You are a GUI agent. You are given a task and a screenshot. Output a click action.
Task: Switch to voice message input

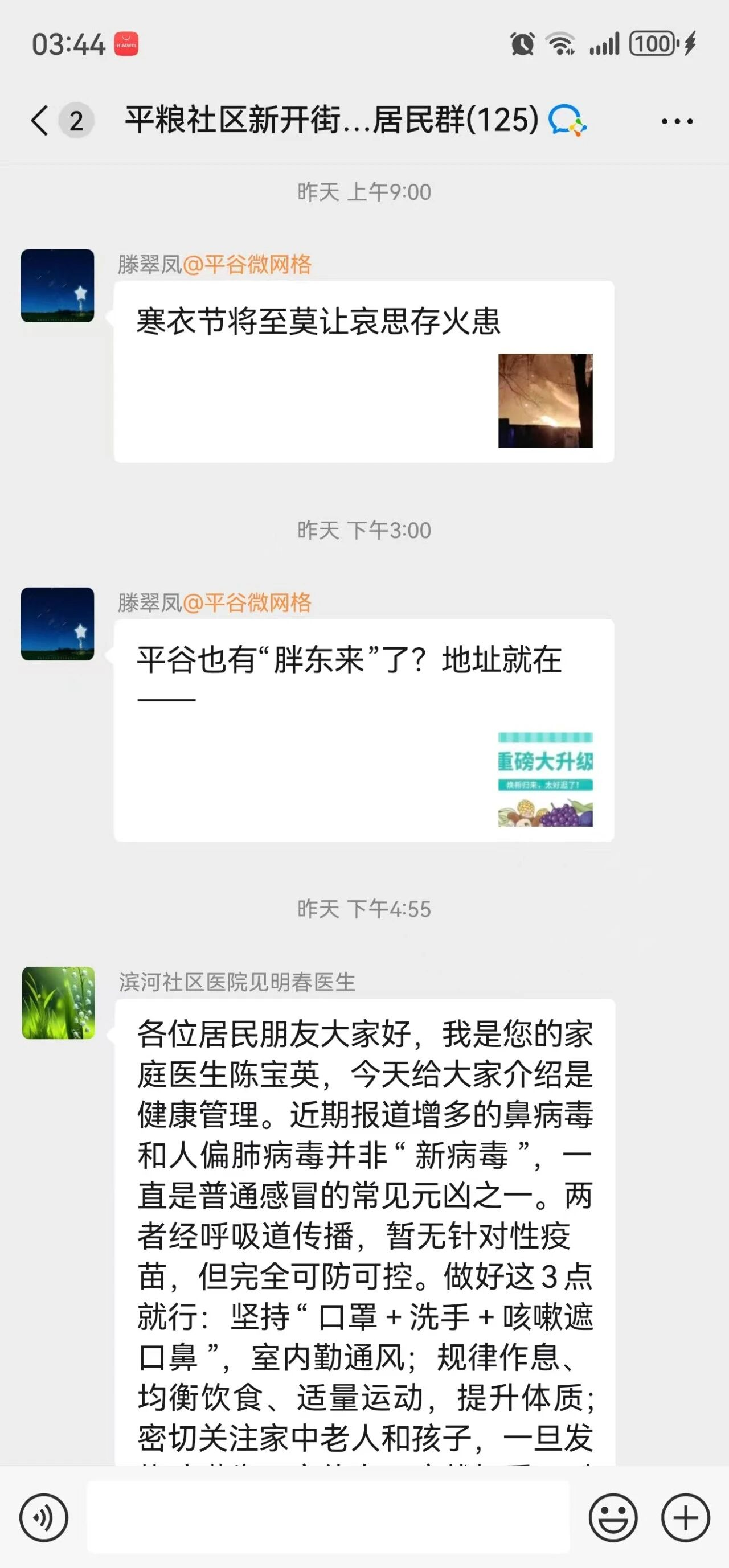44,1517
